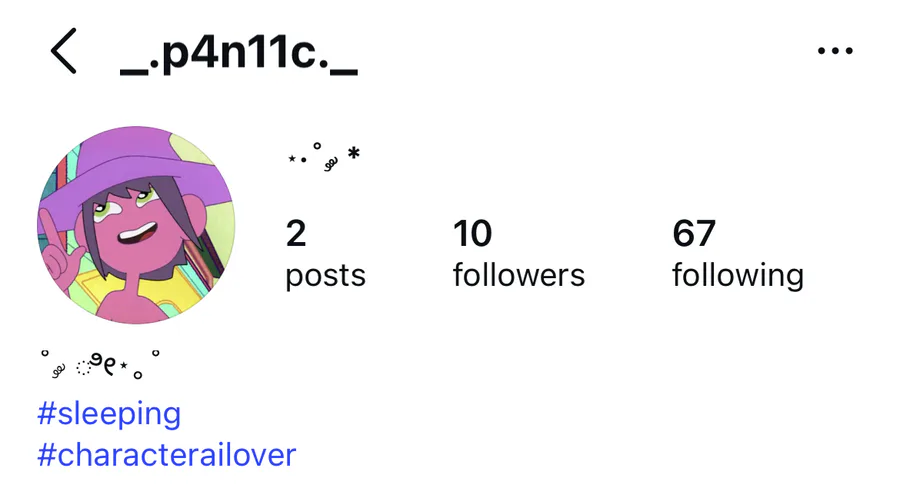View the profile picture
Image resolution: width=900 pixels, height=498 pixels.
(136, 225)
